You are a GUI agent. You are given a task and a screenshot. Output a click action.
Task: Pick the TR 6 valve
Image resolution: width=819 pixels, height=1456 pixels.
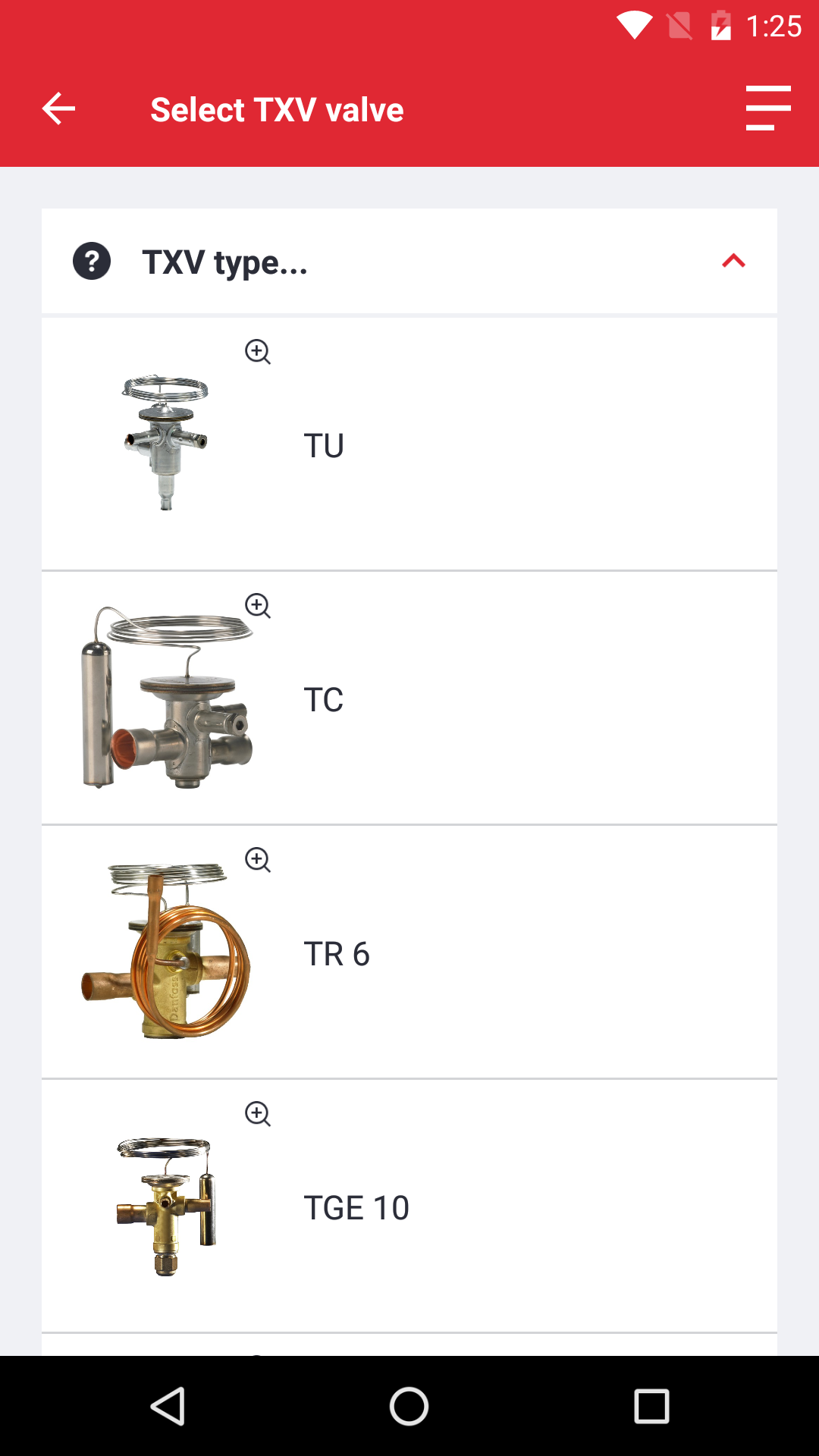337,954
